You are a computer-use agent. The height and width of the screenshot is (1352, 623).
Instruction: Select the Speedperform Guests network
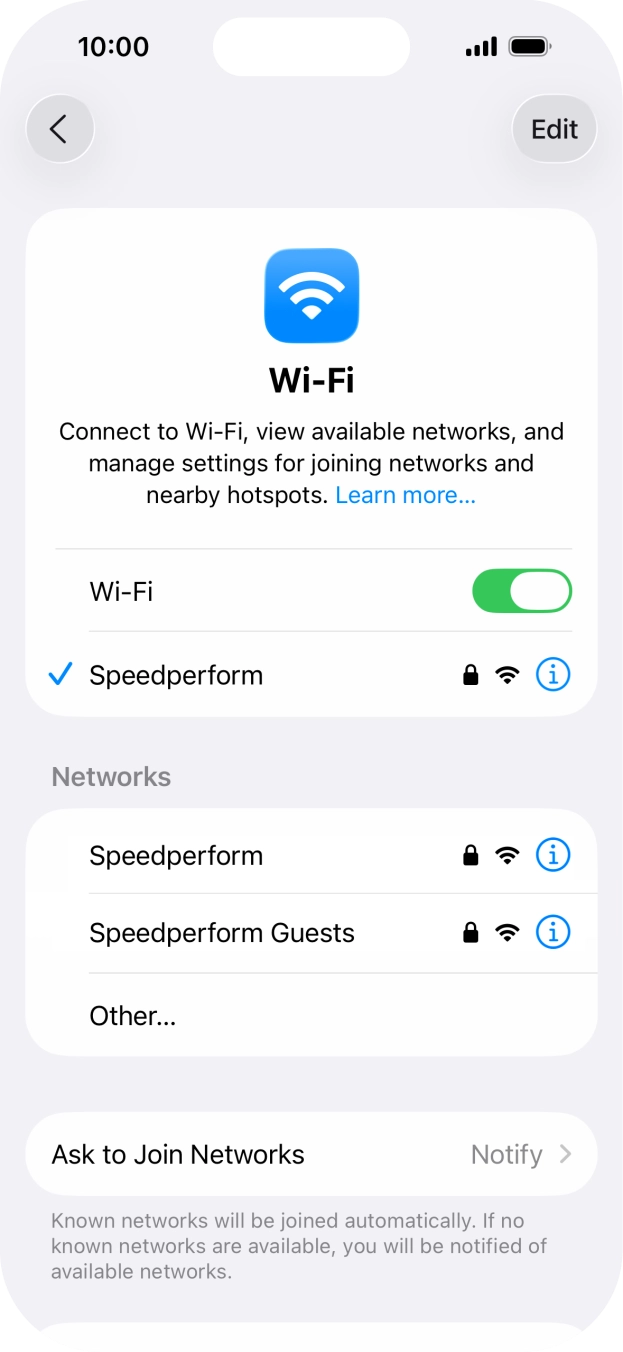222,933
